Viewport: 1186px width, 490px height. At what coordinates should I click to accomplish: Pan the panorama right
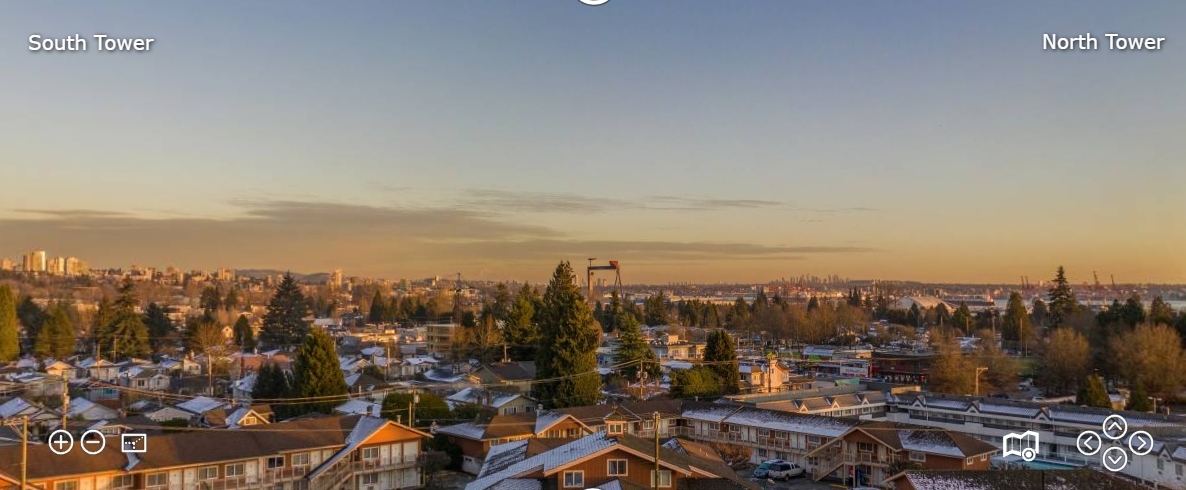click(1141, 443)
